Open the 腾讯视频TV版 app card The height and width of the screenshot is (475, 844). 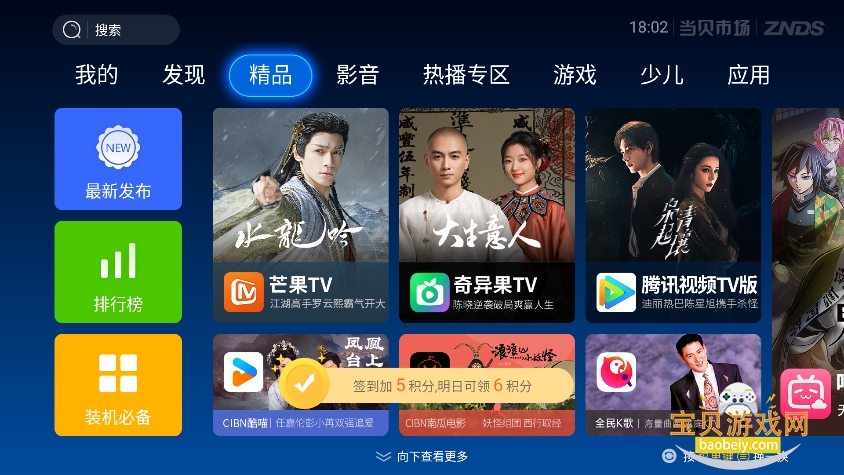coord(673,215)
